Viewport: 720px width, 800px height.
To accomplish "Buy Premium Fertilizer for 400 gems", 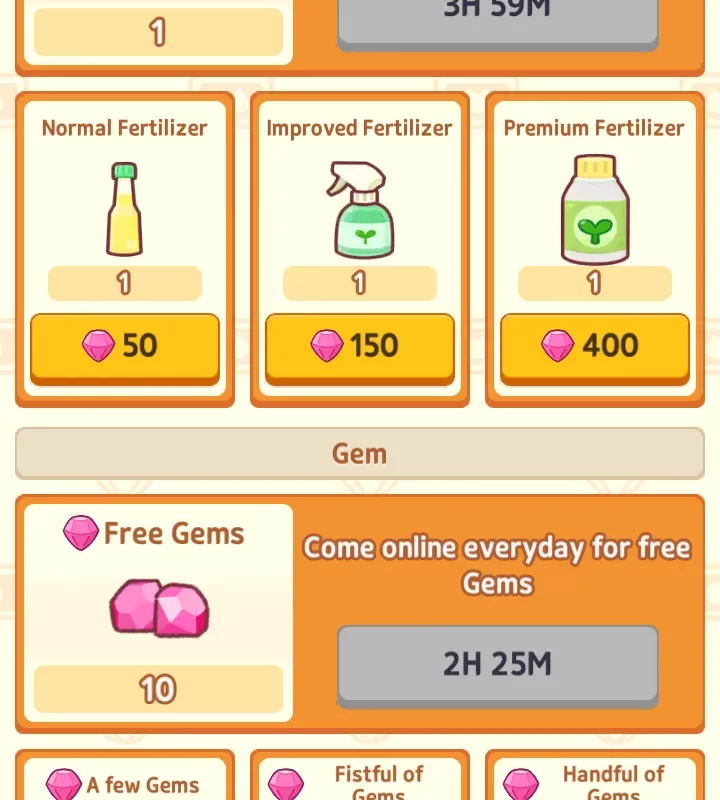I will tap(595, 346).
